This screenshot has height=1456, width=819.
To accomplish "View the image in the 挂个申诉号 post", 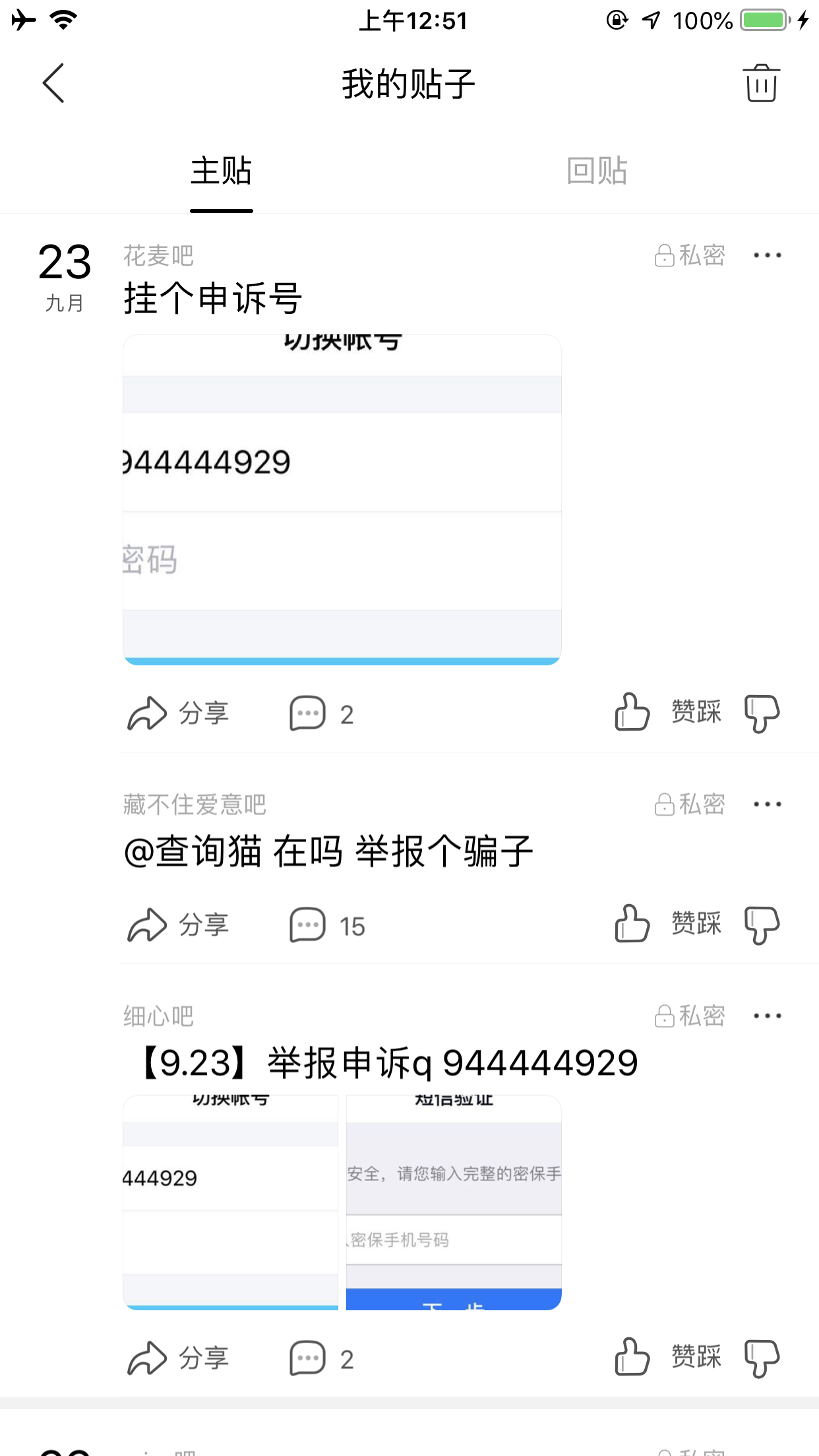I will [342, 500].
